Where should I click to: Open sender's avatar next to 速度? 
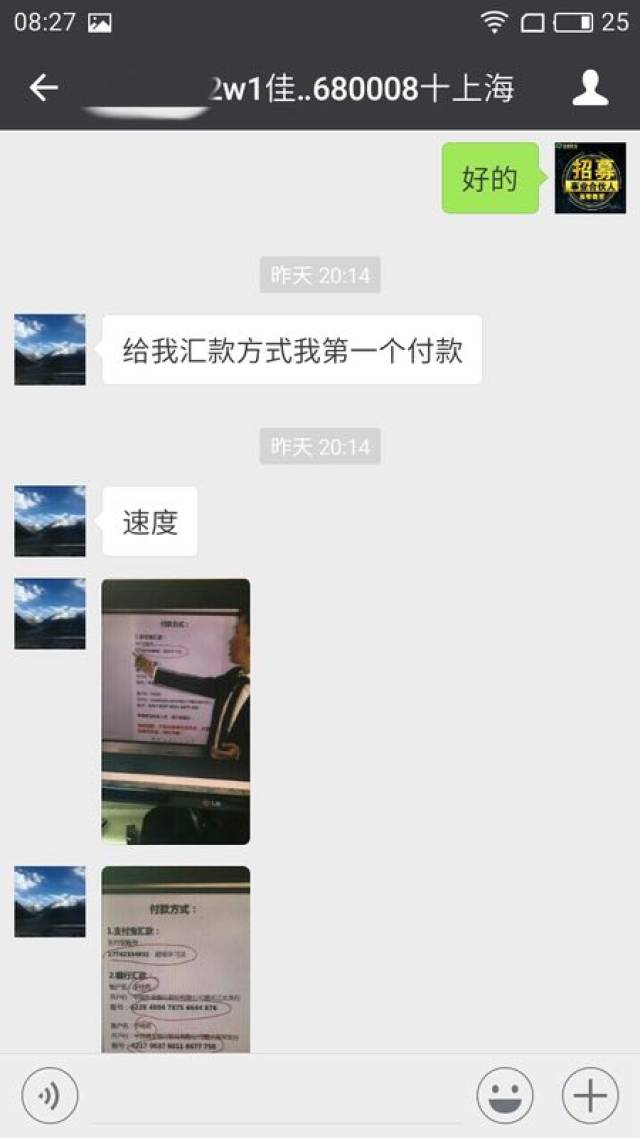[x=50, y=521]
